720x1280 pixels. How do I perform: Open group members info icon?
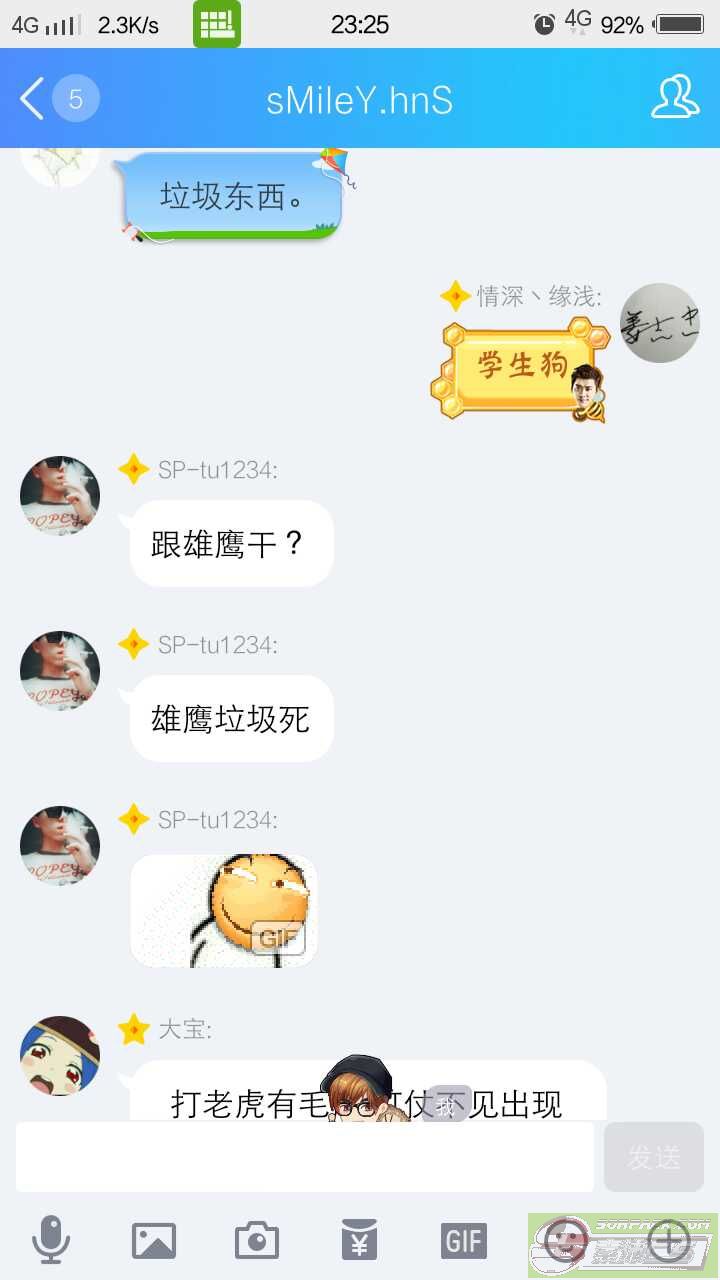point(675,98)
